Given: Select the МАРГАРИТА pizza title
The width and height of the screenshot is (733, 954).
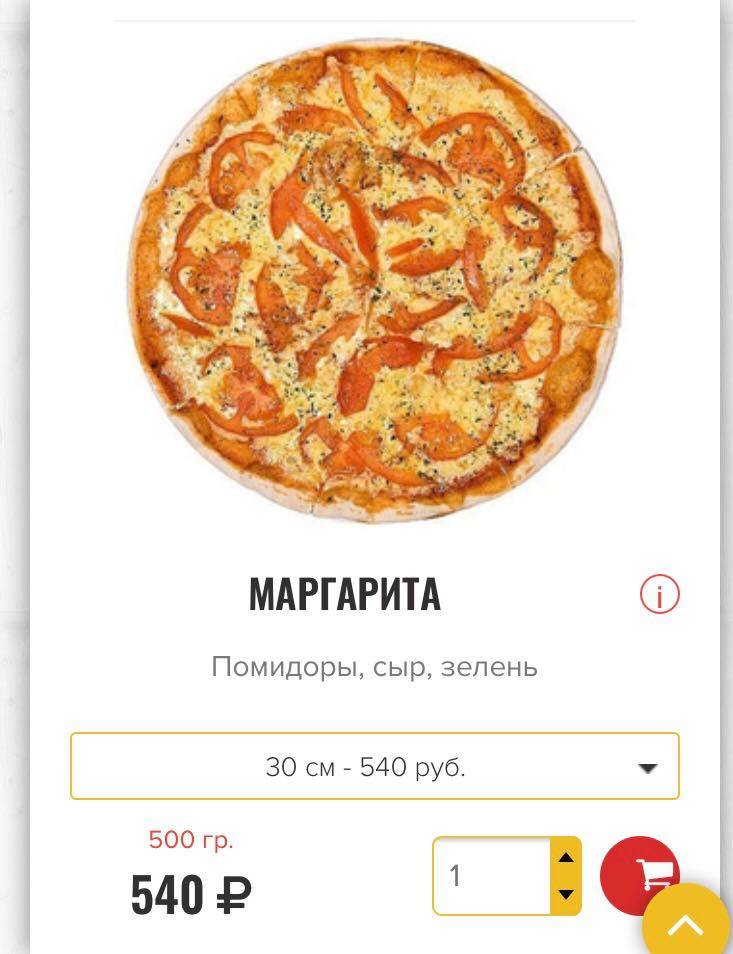Looking at the screenshot, I should (x=346, y=594).
